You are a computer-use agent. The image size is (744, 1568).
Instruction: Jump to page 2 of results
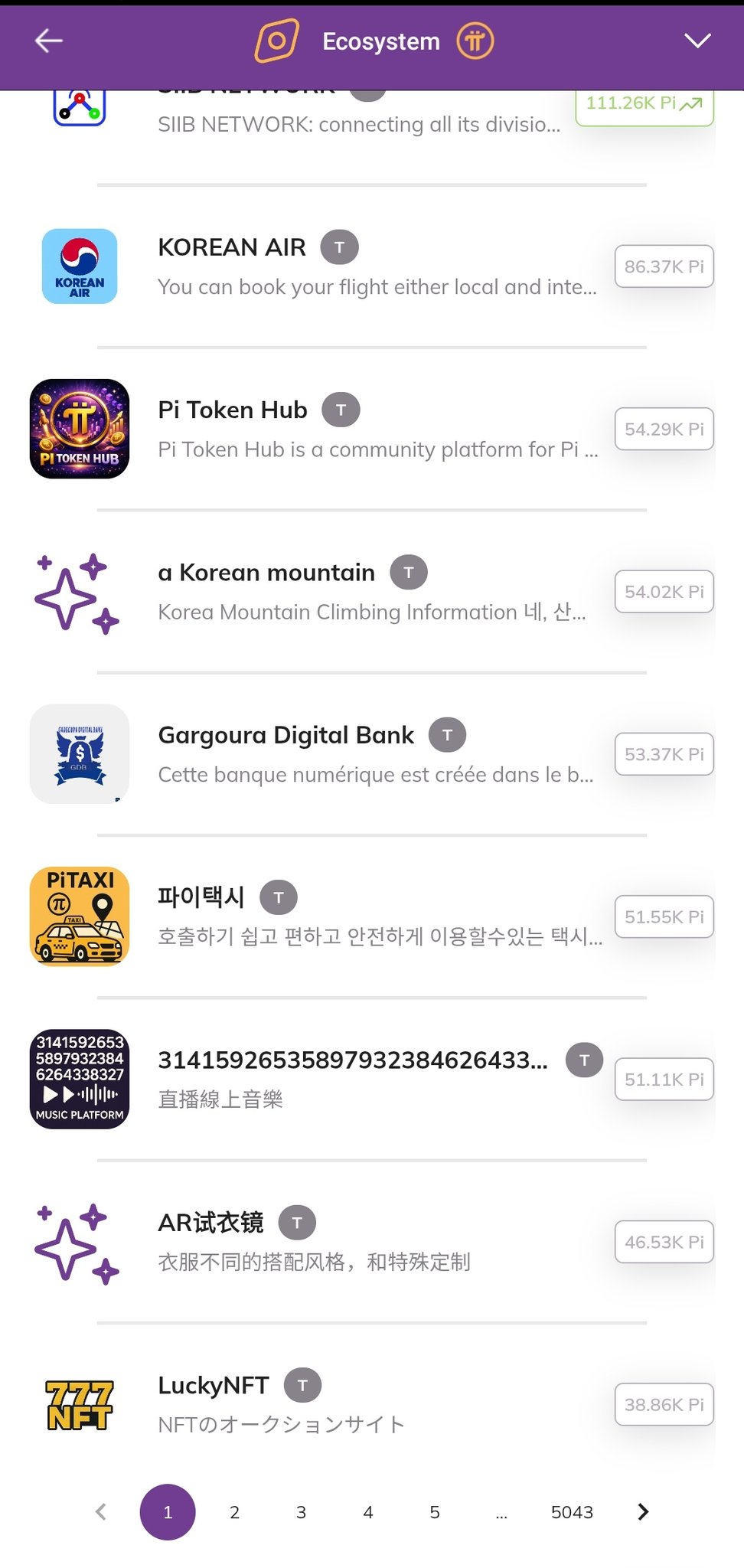[x=234, y=1512]
